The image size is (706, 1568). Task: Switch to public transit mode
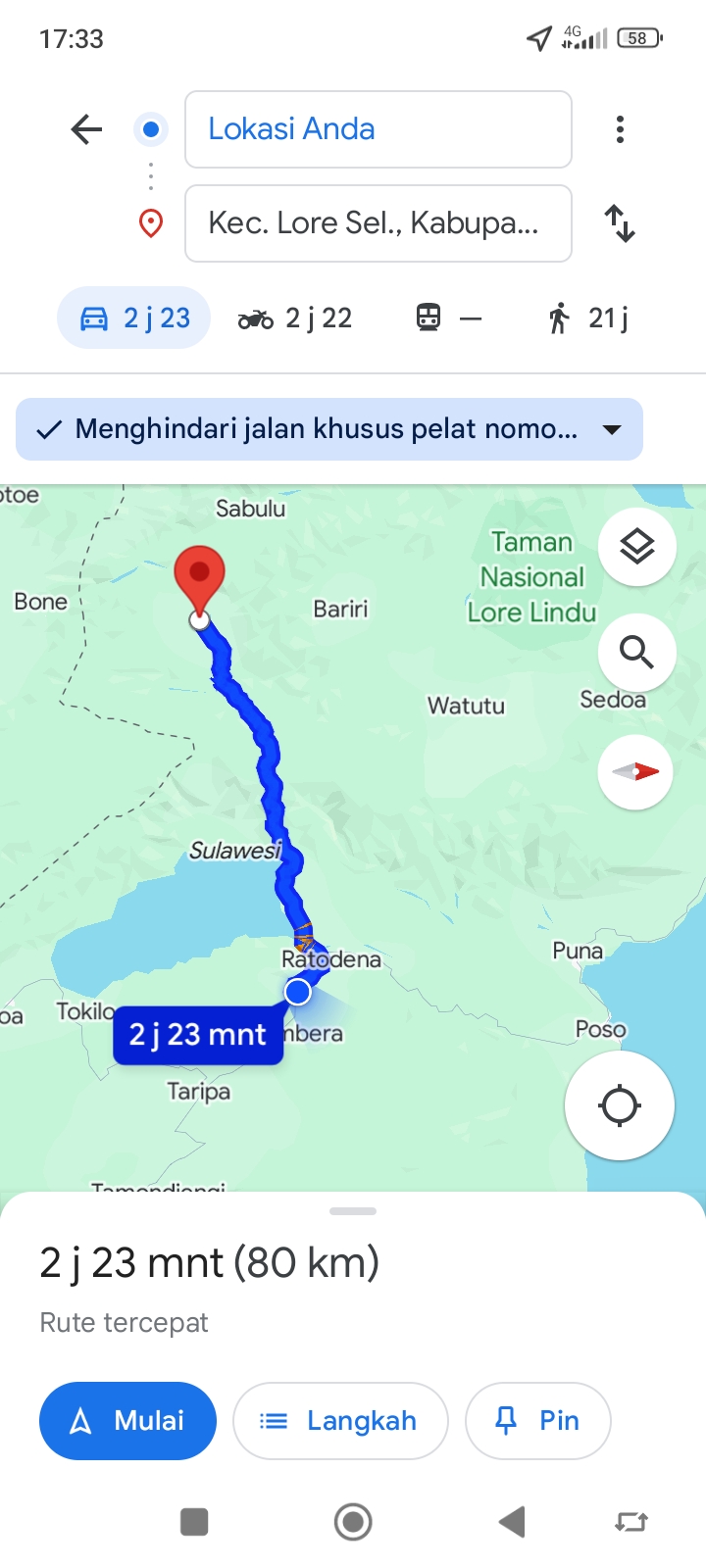(449, 318)
